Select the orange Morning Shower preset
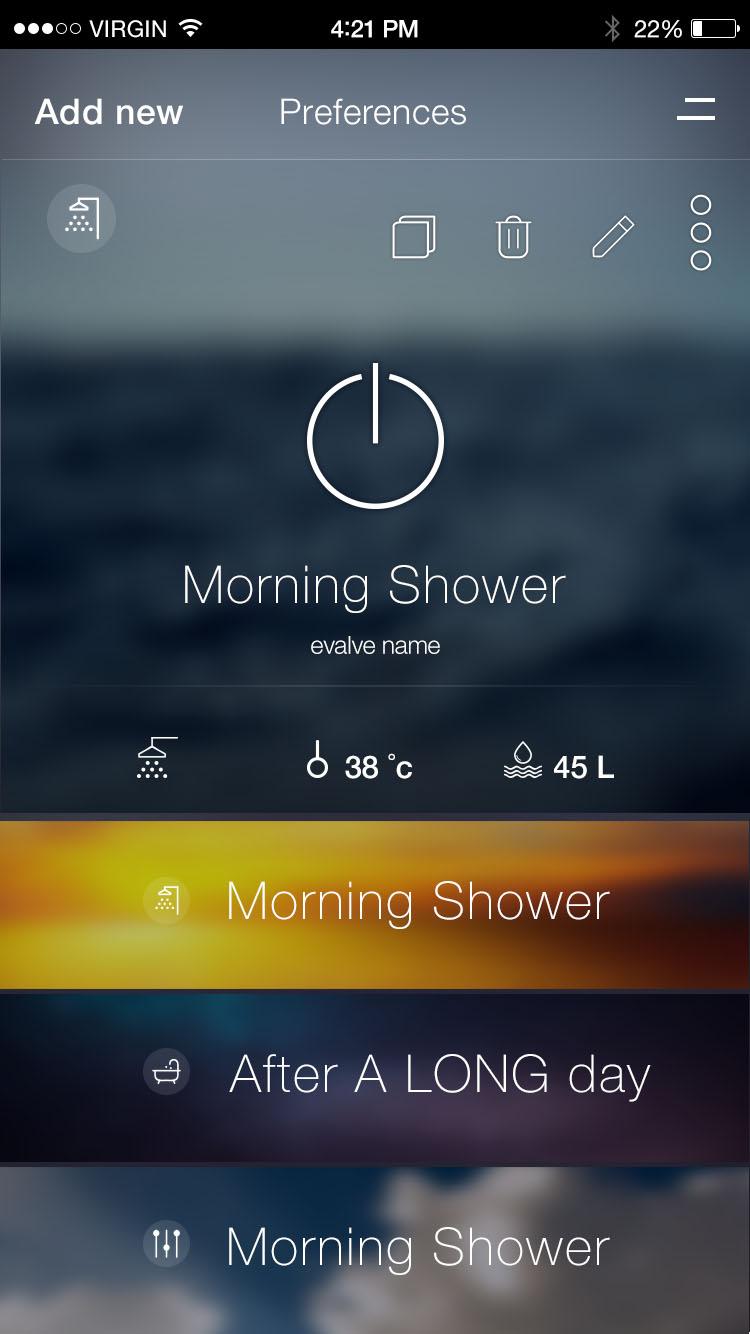The width and height of the screenshot is (750, 1334). coord(375,902)
